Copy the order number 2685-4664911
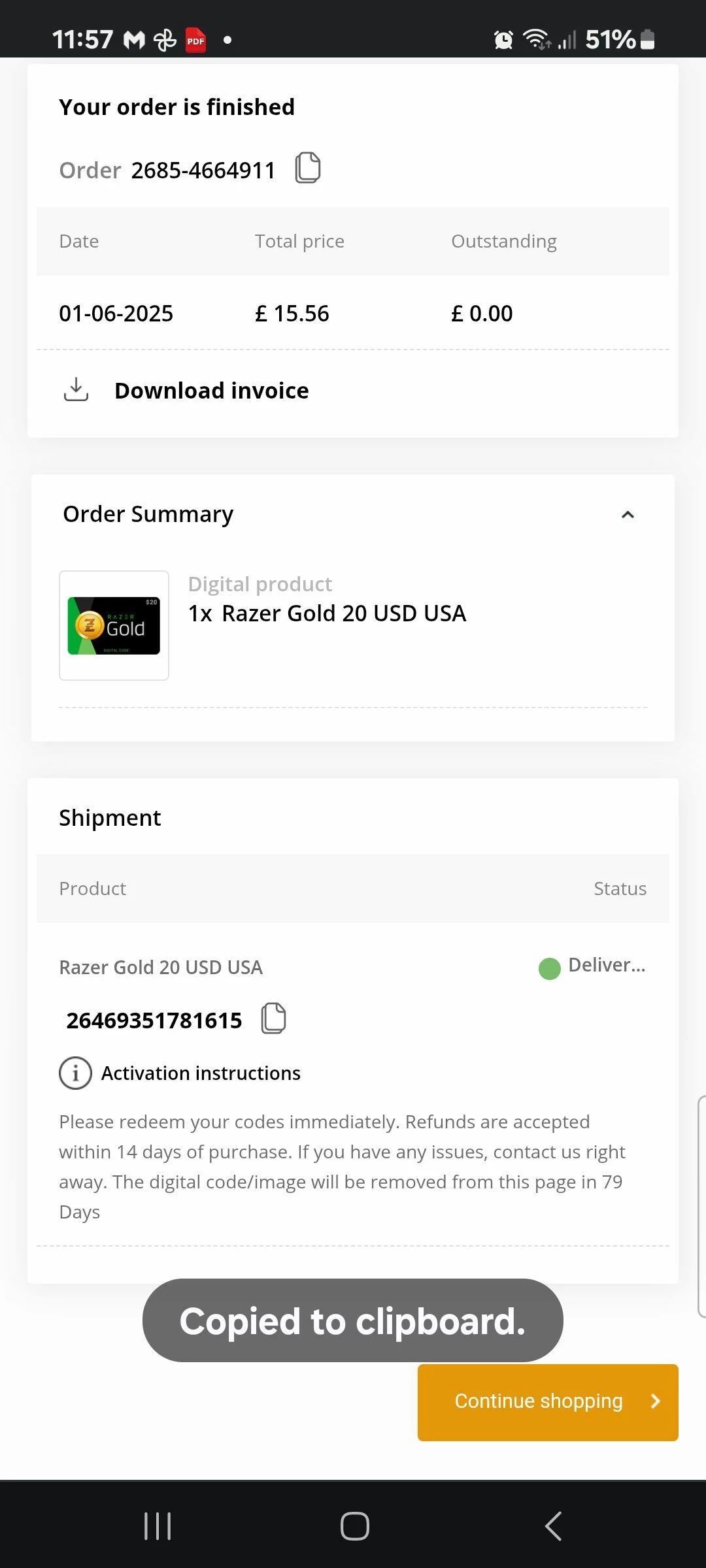Image resolution: width=706 pixels, height=1568 pixels. point(307,168)
